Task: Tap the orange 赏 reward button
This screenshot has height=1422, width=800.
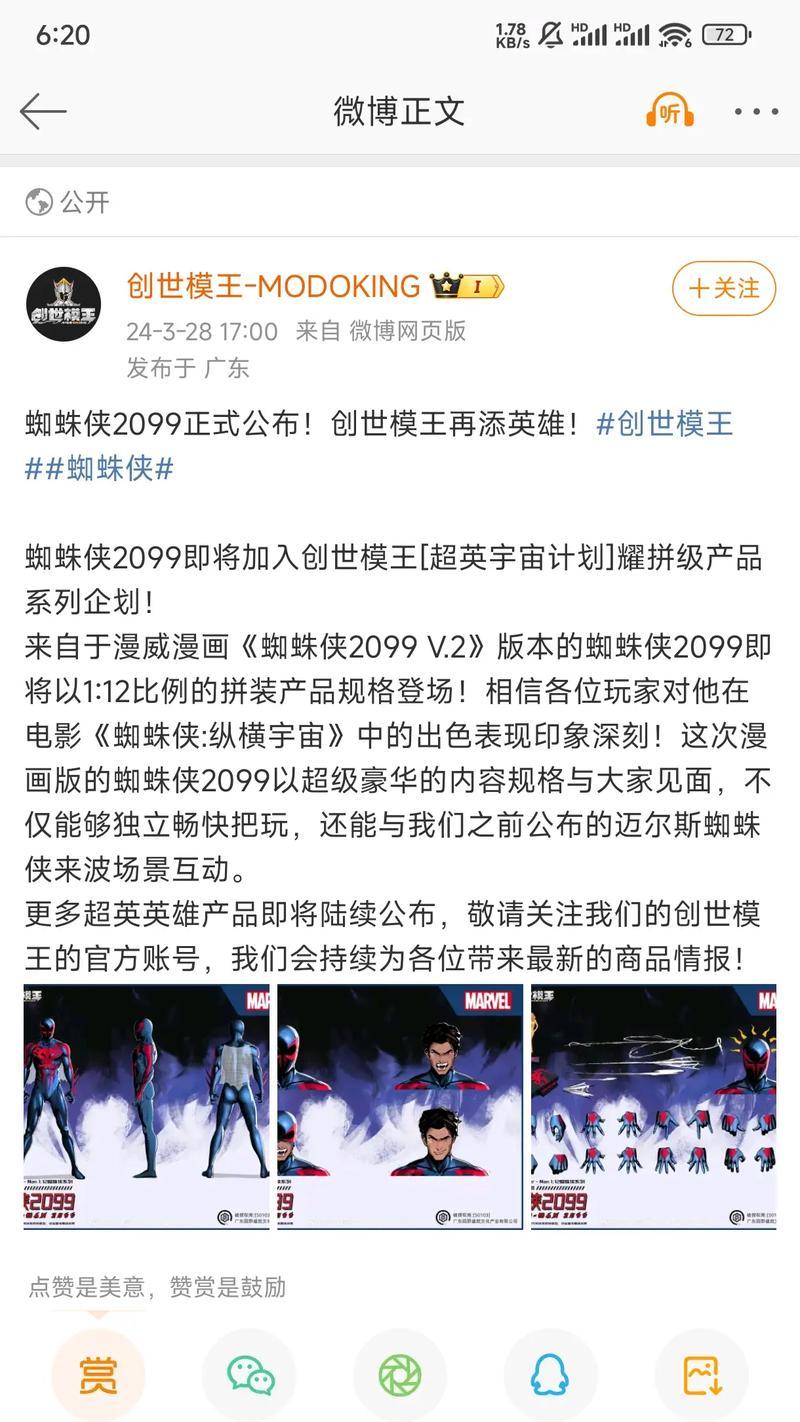Action: 98,1375
